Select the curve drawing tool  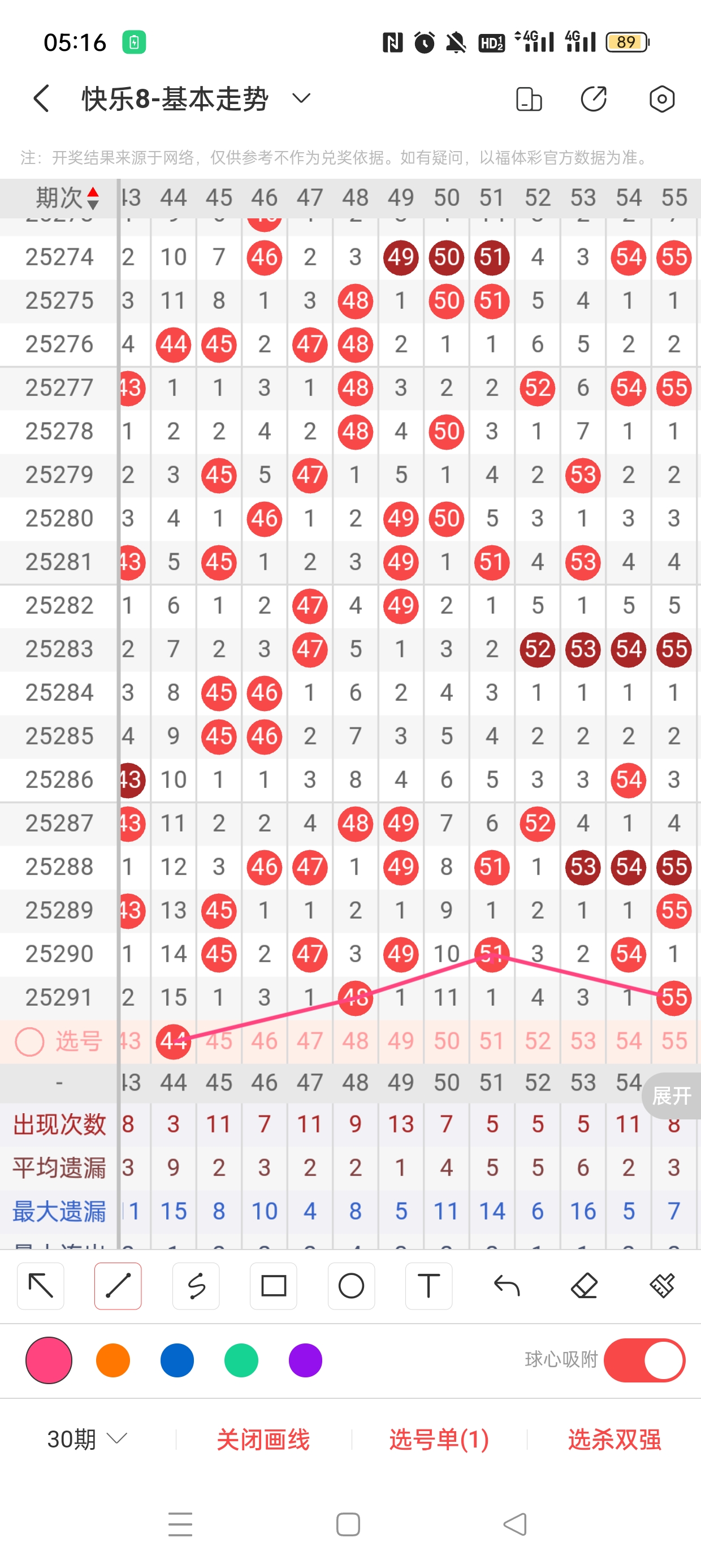pos(196,1286)
